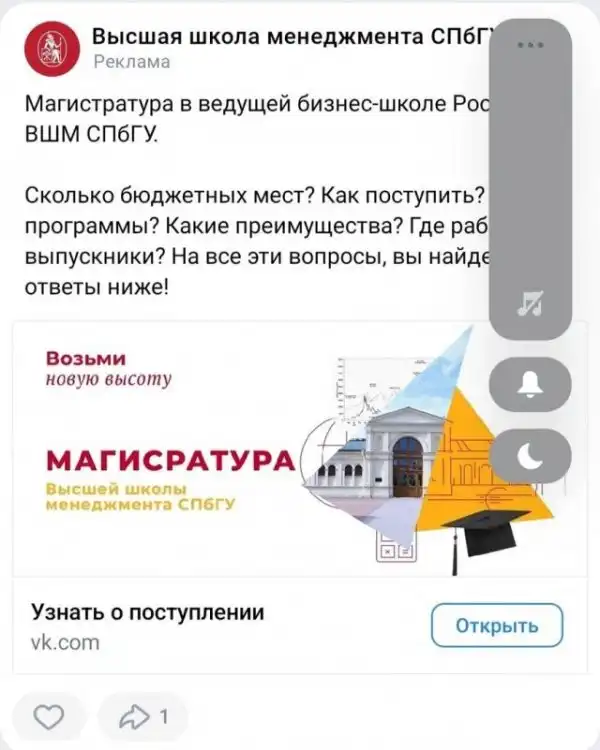This screenshot has height=750, width=600.
Task: Tap the Открыть button
Action: pos(496,627)
